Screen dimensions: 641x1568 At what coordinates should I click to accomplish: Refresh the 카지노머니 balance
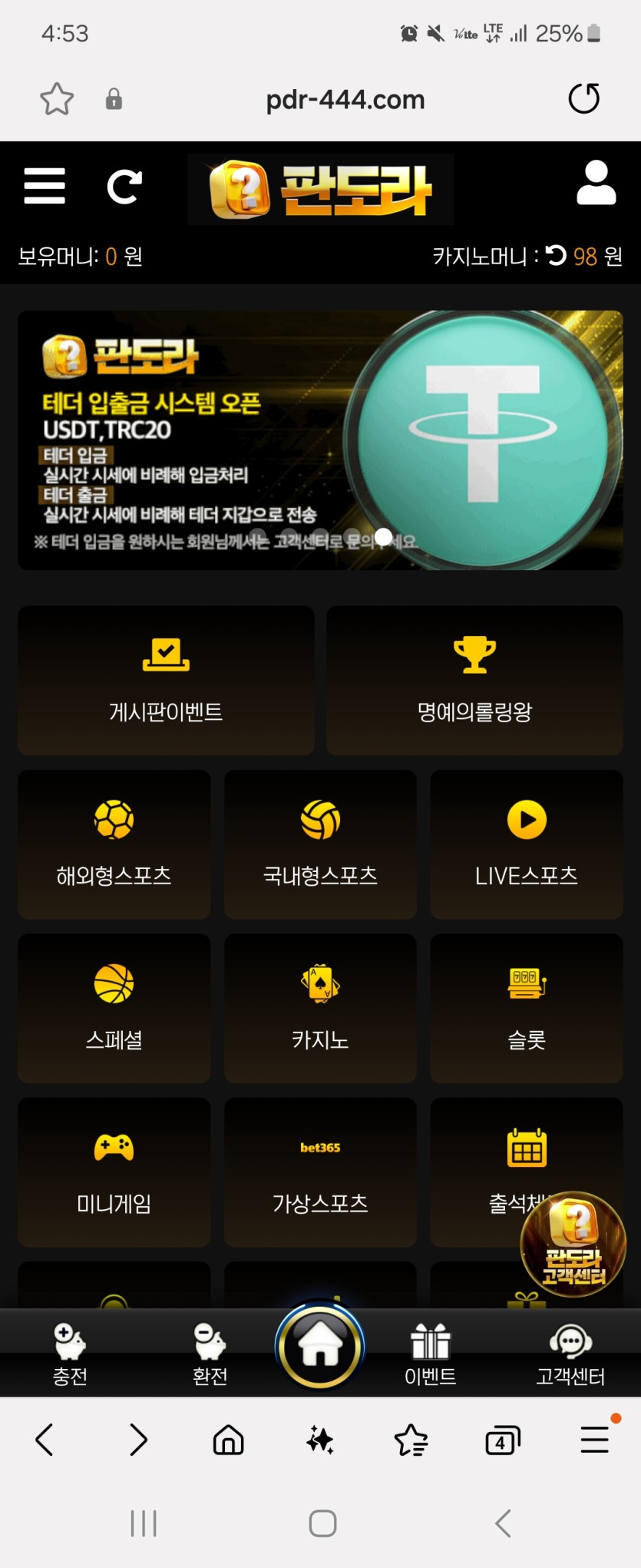[x=555, y=255]
